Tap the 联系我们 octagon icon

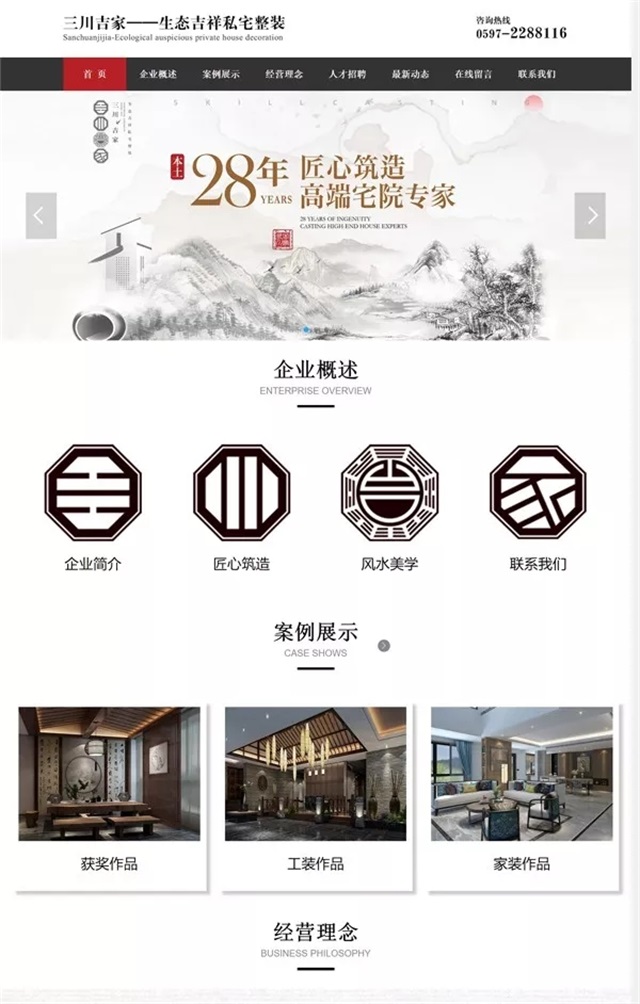click(x=538, y=493)
